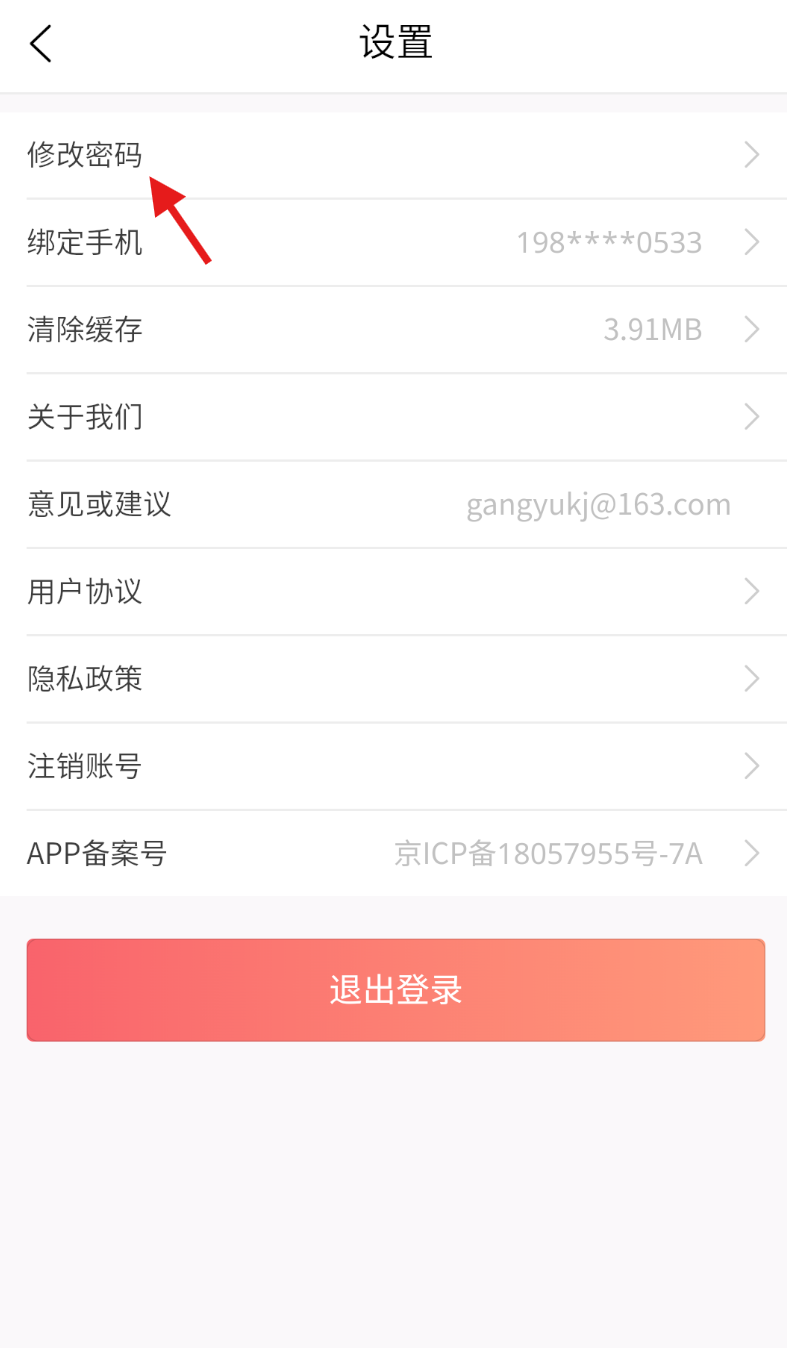Go back from the 设置 page

tap(41, 44)
